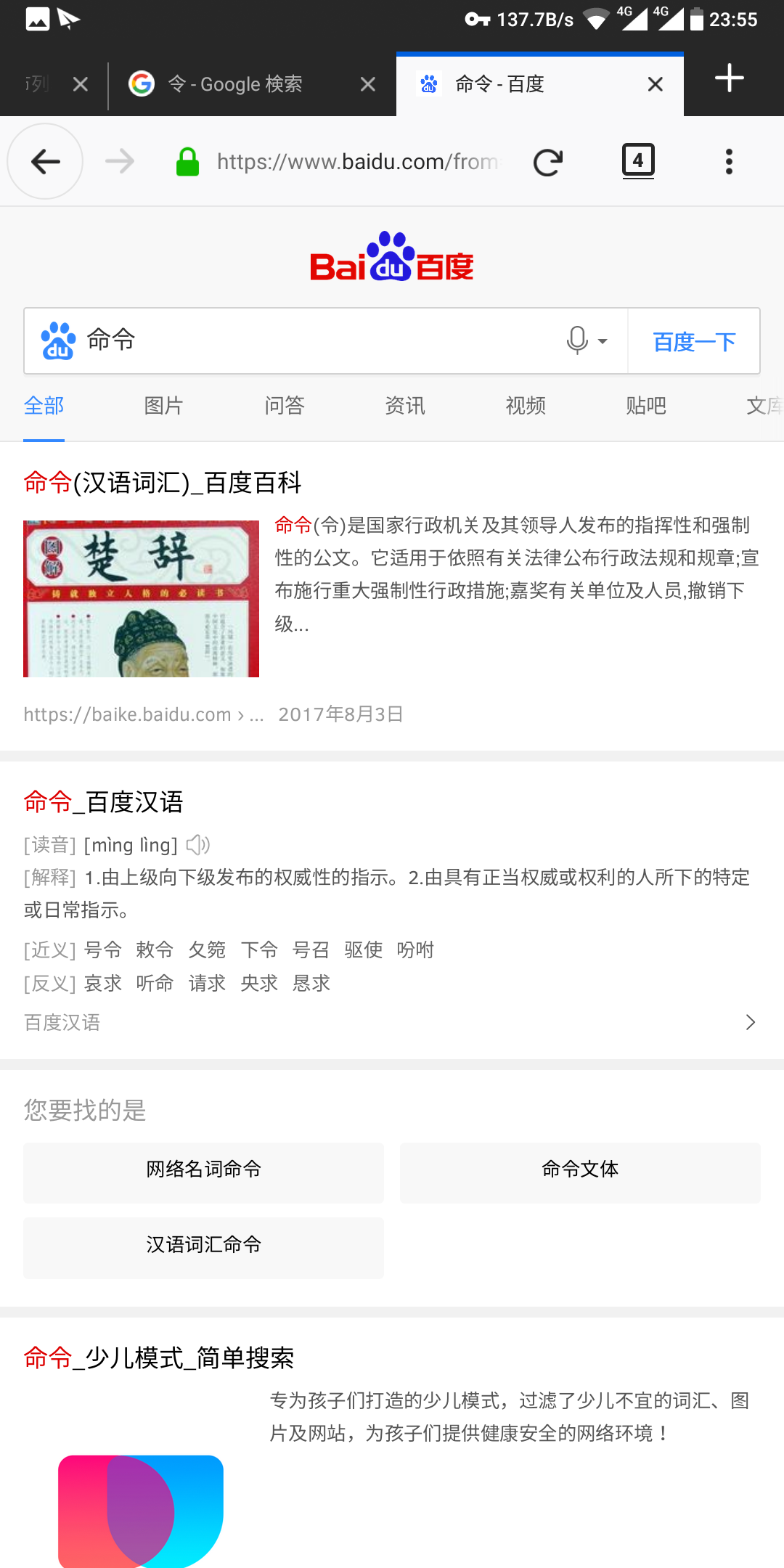This screenshot has height=1568, width=784.
Task: Open the 百度汉语 row chevron
Action: click(750, 1023)
